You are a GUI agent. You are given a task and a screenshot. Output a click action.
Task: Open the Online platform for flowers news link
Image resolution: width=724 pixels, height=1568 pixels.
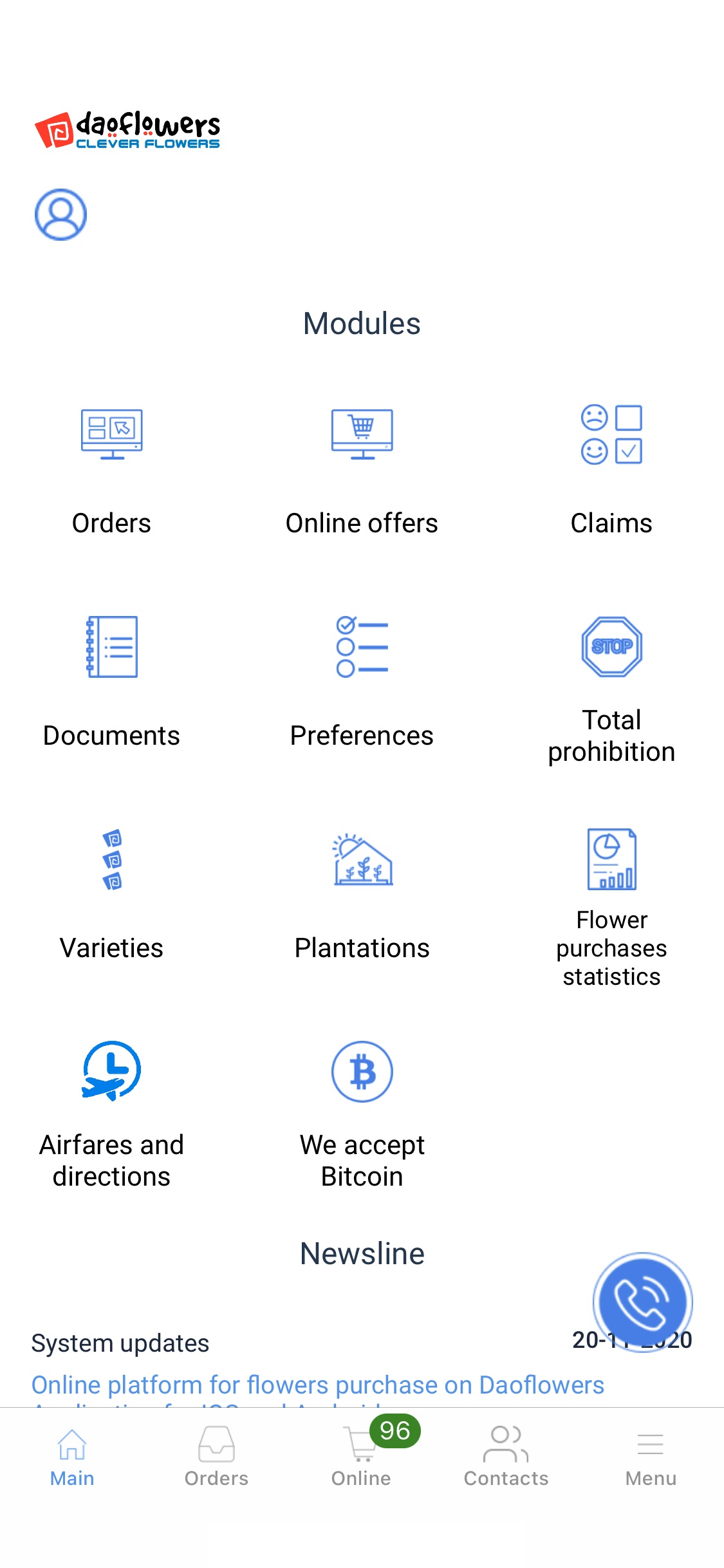pos(318,1385)
